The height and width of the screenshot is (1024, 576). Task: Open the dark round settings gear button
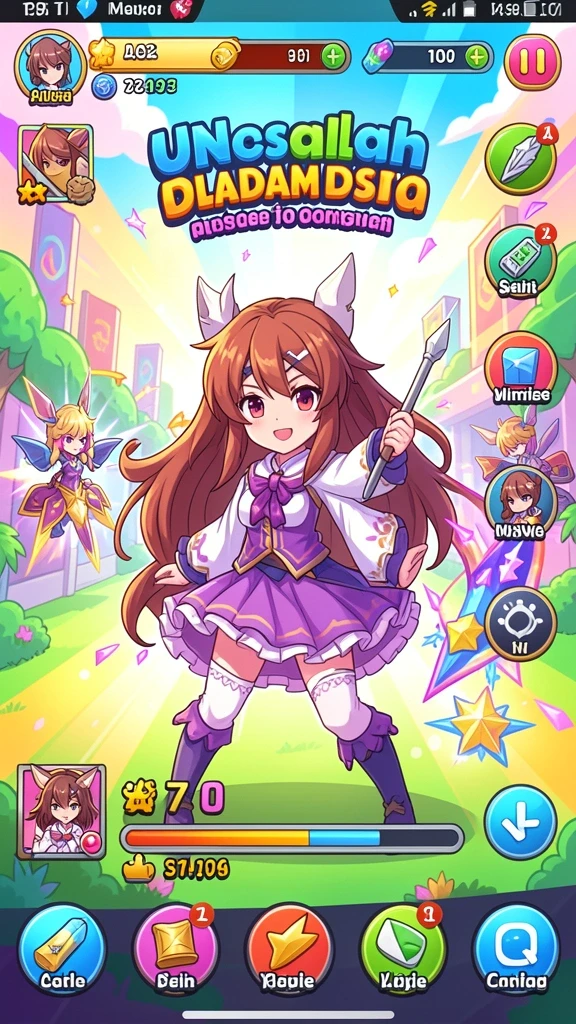(x=520, y=623)
